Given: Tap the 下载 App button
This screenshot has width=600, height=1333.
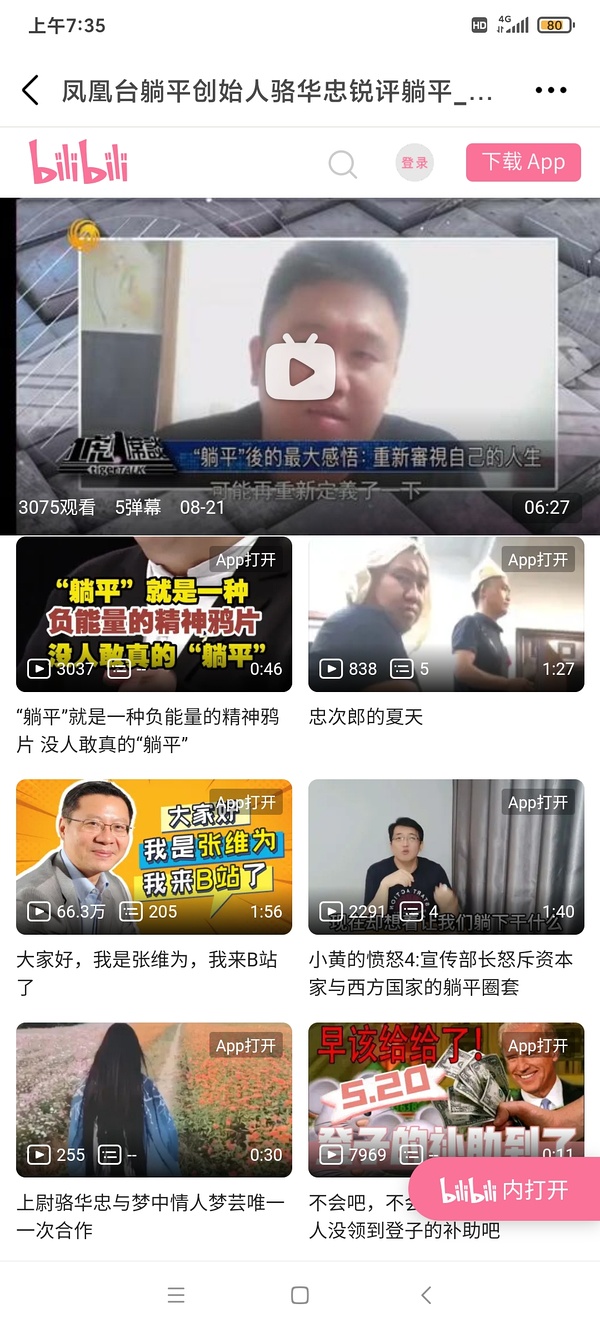Looking at the screenshot, I should [523, 163].
